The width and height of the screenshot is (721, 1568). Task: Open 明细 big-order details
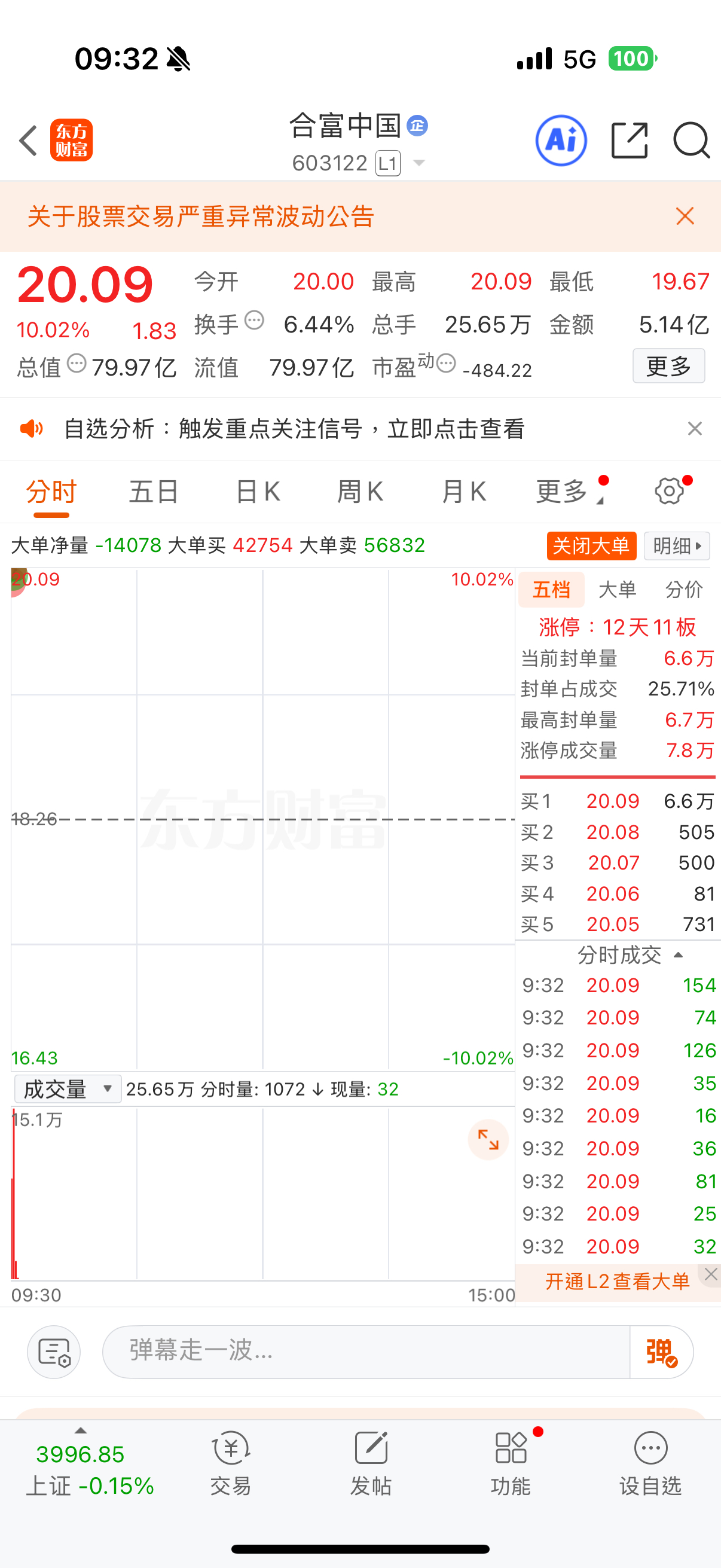tap(677, 545)
